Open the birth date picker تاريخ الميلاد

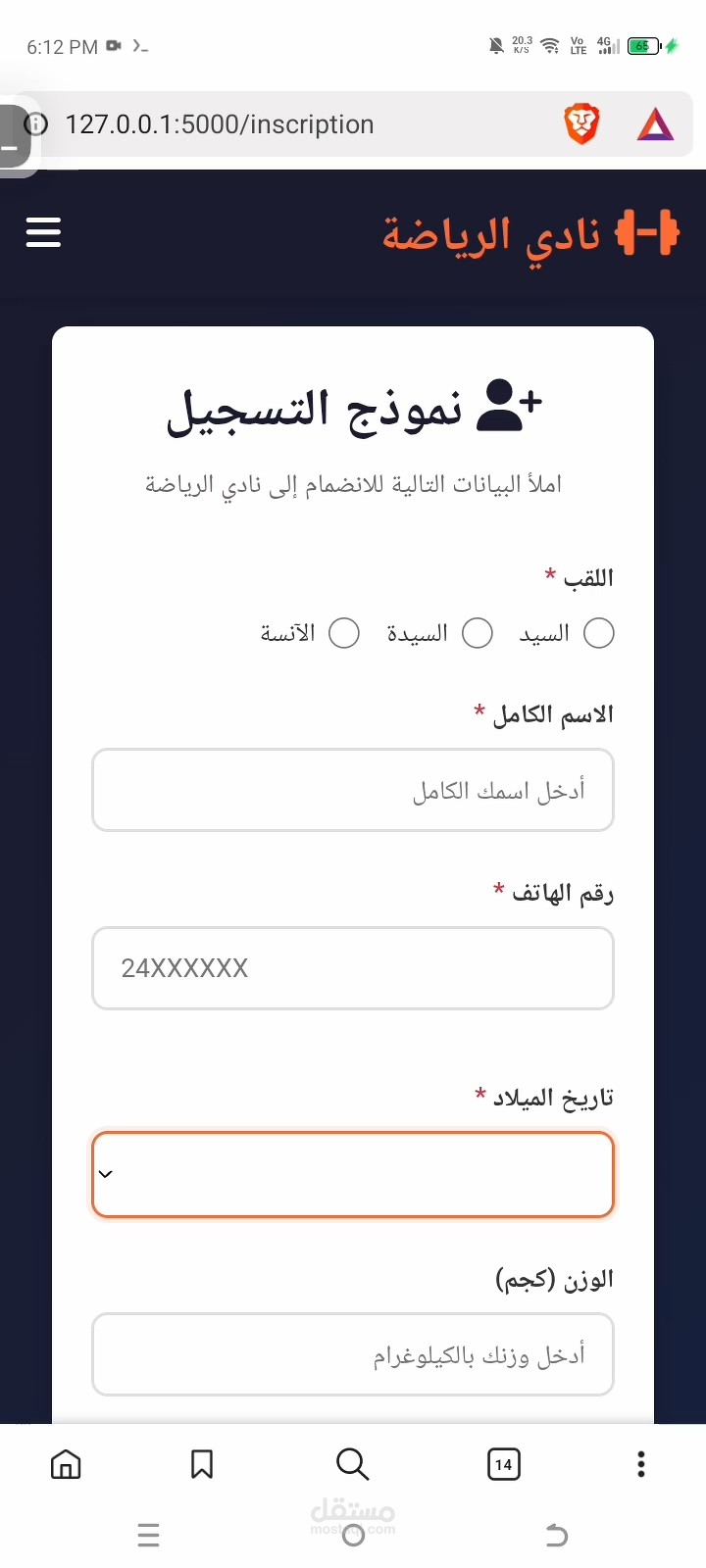click(353, 1174)
